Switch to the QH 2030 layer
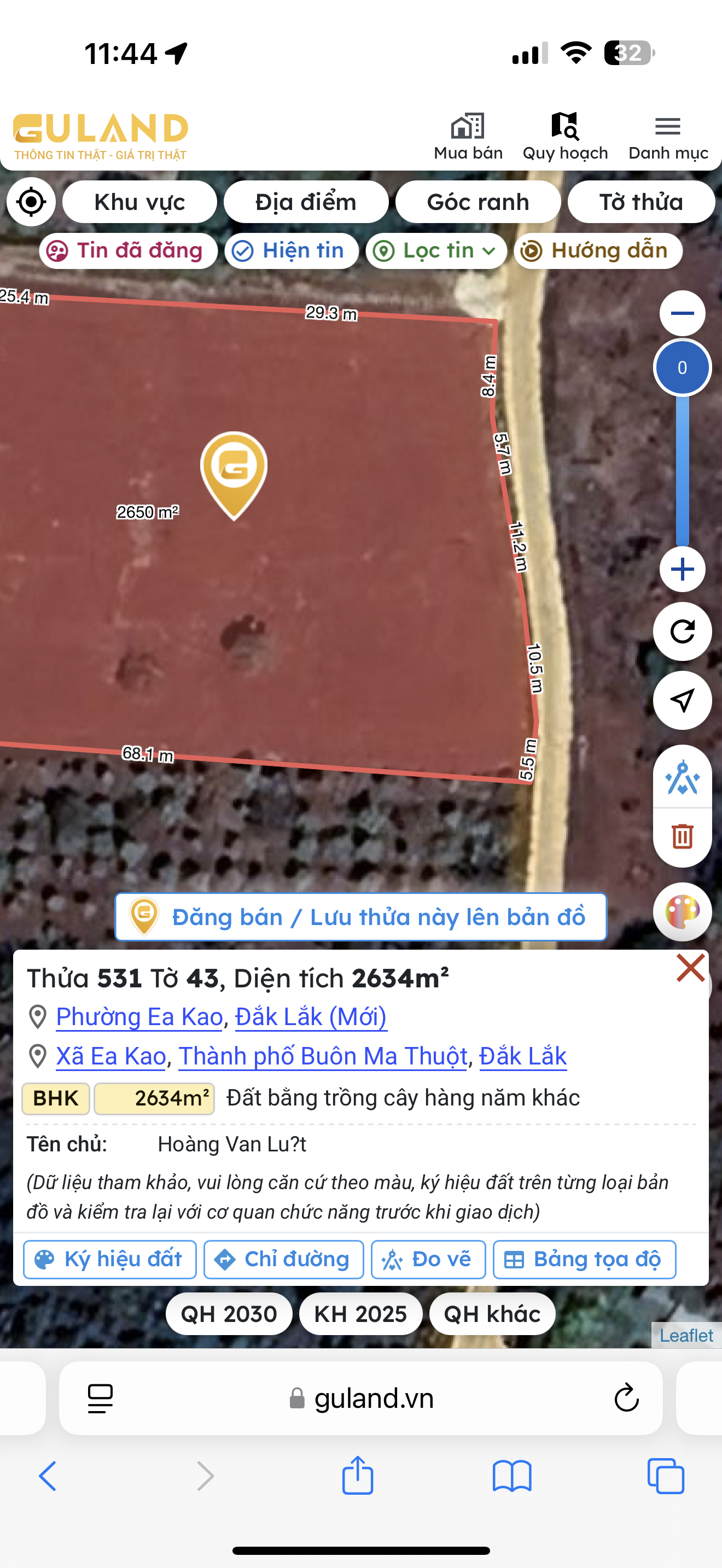The width and height of the screenshot is (722, 1568). click(229, 1314)
